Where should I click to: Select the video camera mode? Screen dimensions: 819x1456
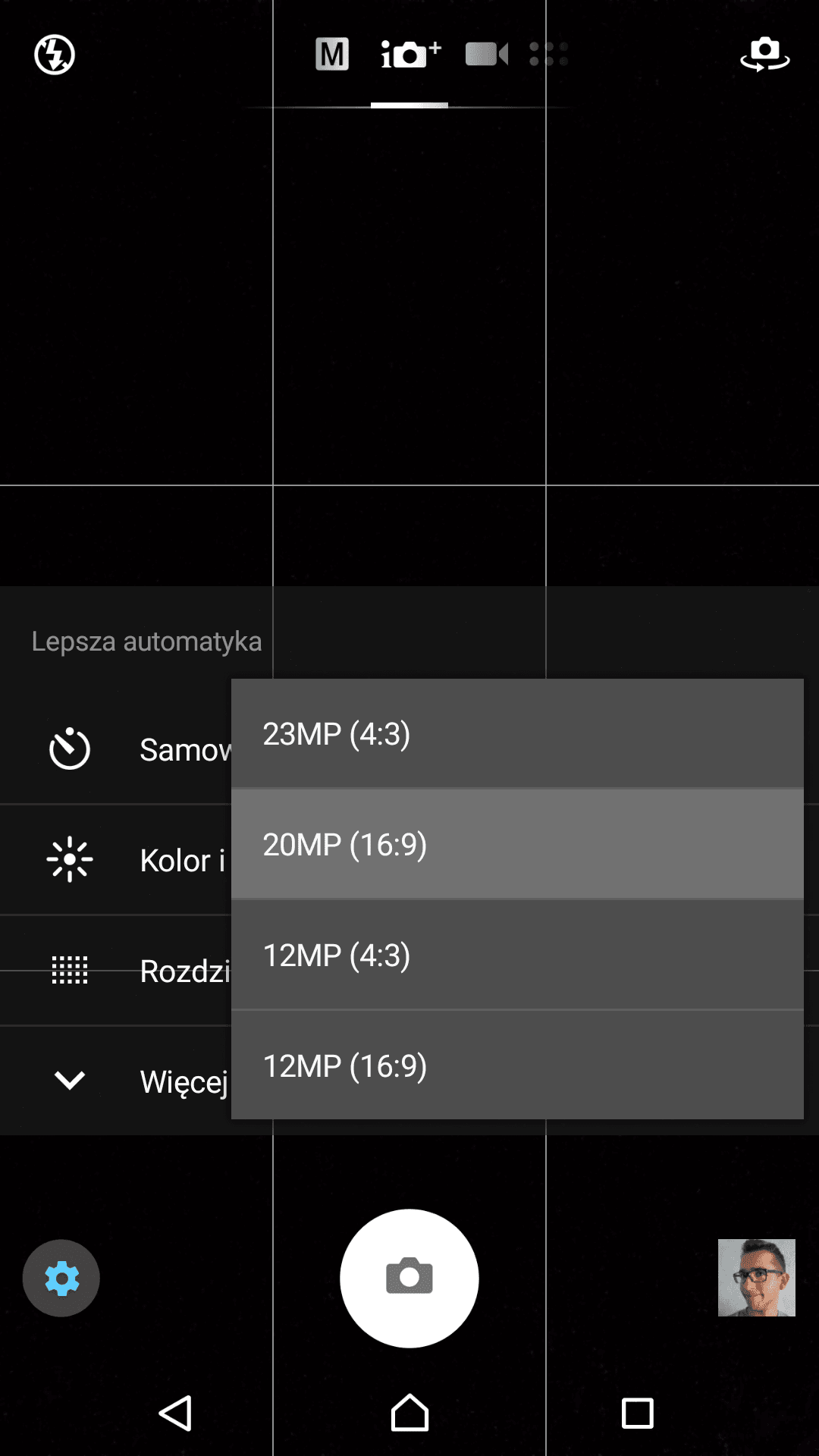pyautogui.click(x=486, y=55)
